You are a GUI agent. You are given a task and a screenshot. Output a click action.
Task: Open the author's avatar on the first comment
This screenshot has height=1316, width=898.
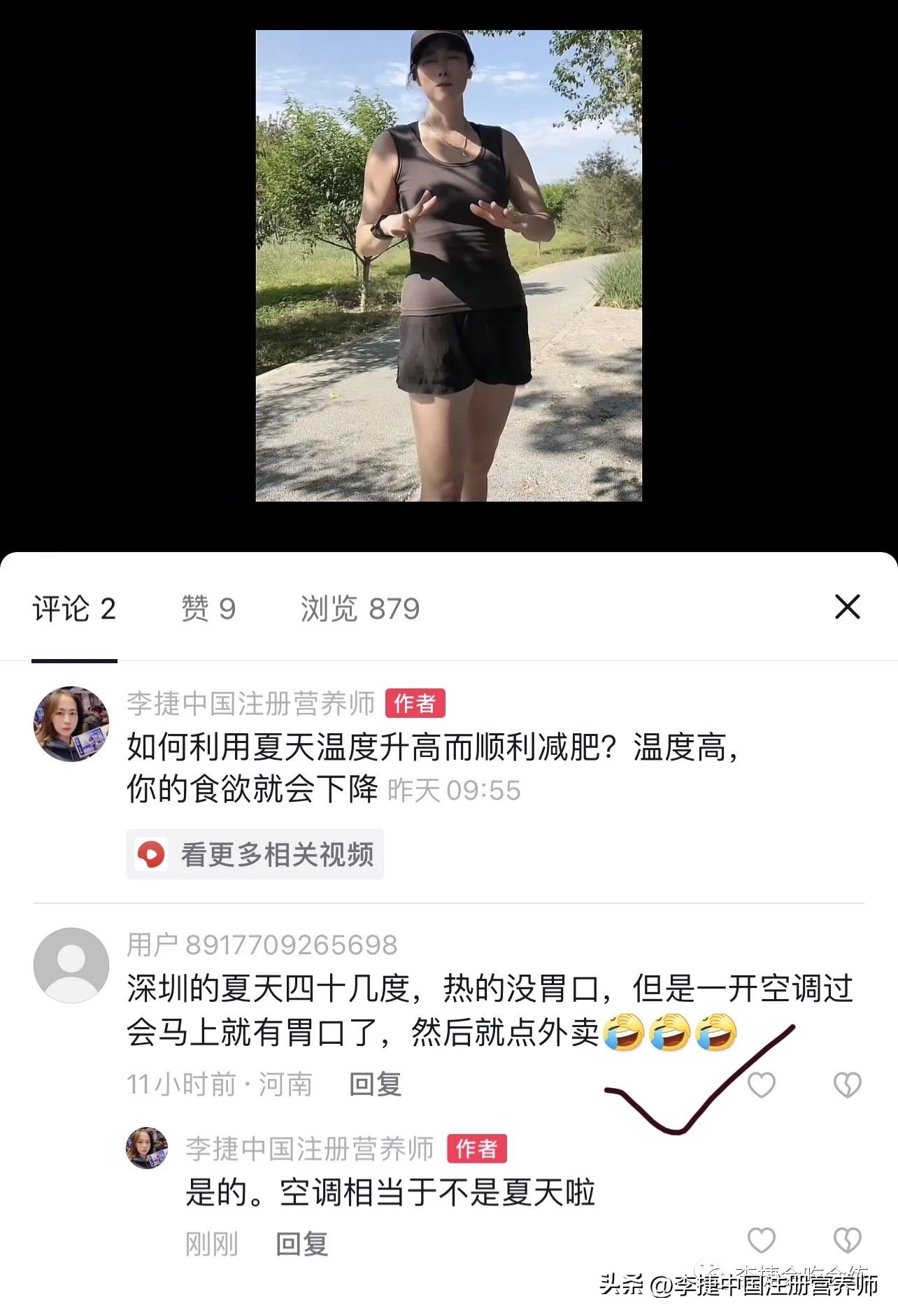point(71,716)
